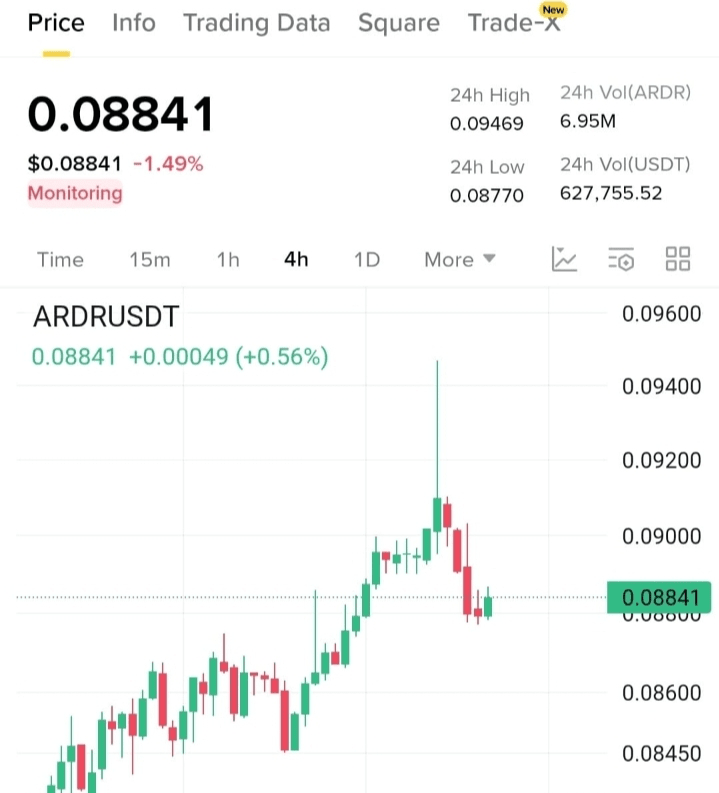Go to the Square tab
Image resolution: width=719 pixels, height=793 pixels.
[398, 23]
